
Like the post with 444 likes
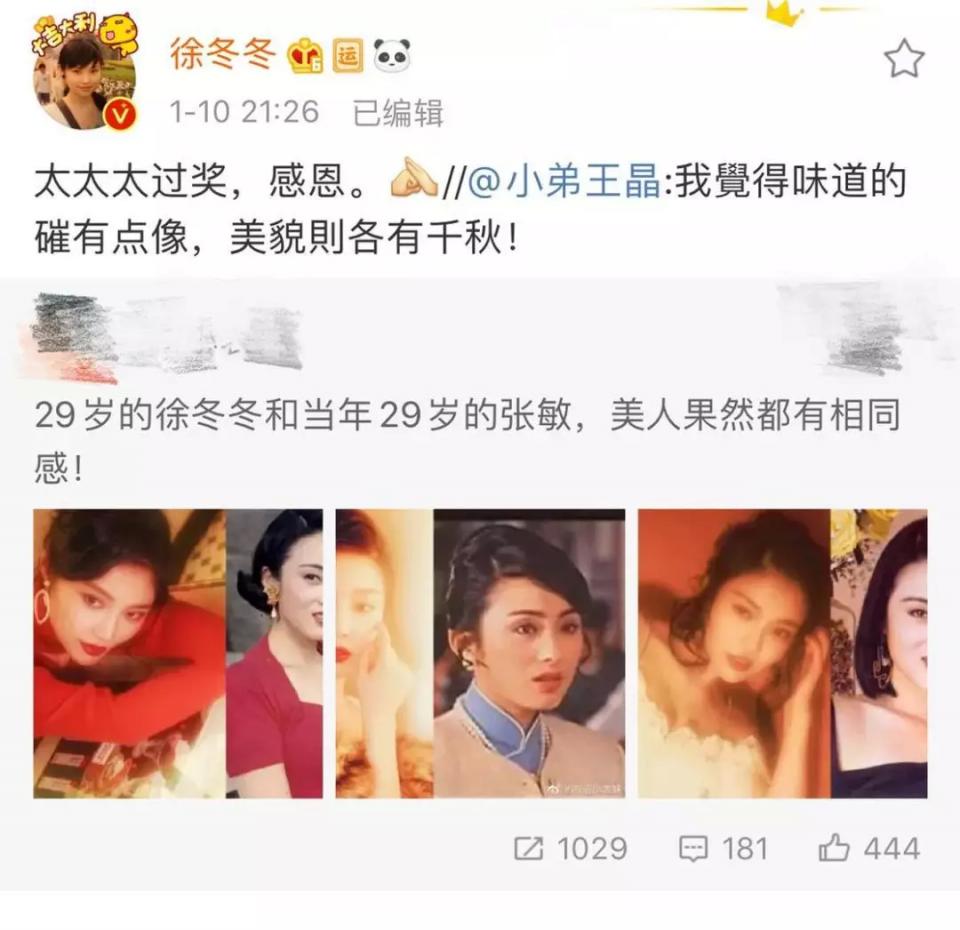click(x=868, y=849)
